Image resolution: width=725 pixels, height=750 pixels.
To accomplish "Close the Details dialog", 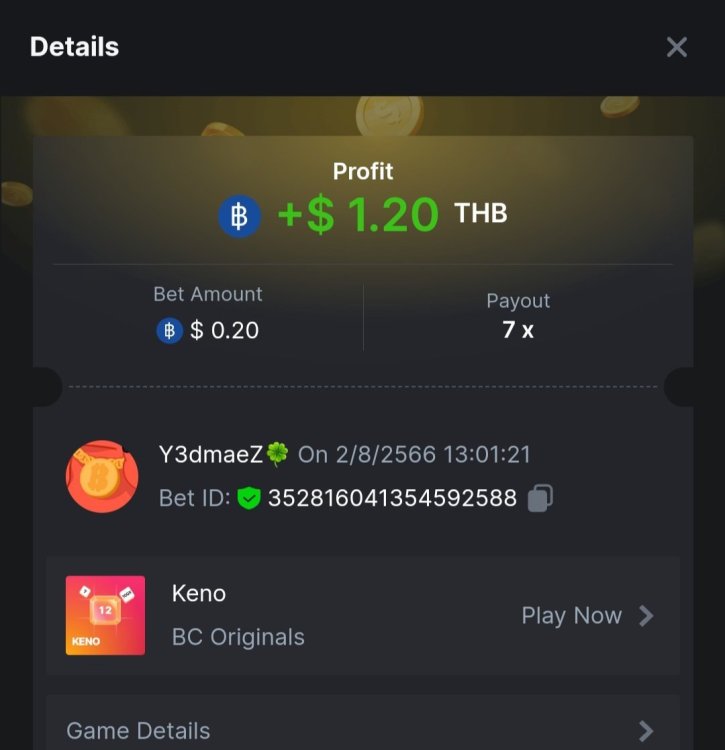I will pyautogui.click(x=676, y=47).
